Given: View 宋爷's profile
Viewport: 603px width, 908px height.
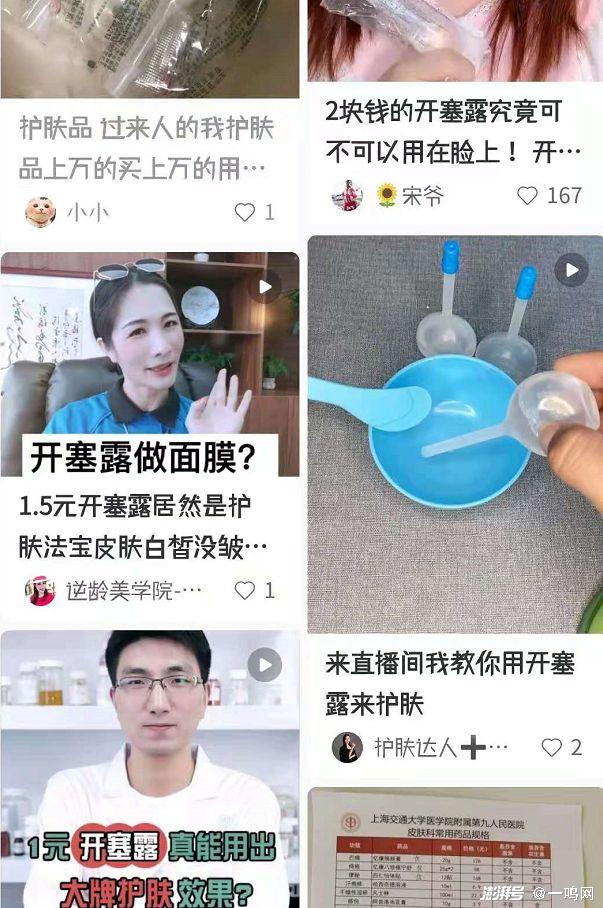Looking at the screenshot, I should (347, 195).
